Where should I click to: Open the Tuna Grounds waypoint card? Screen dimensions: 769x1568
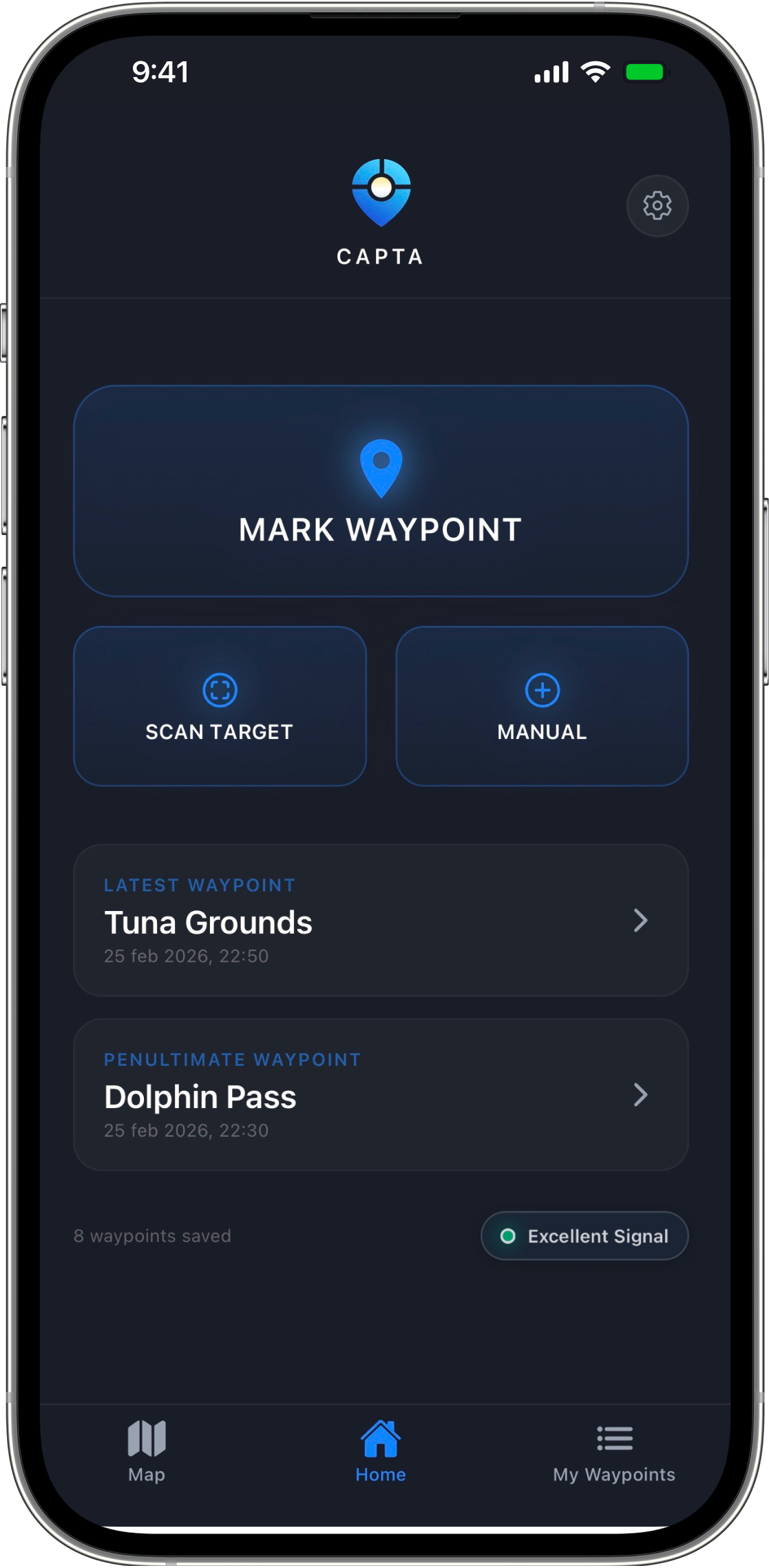(x=381, y=920)
